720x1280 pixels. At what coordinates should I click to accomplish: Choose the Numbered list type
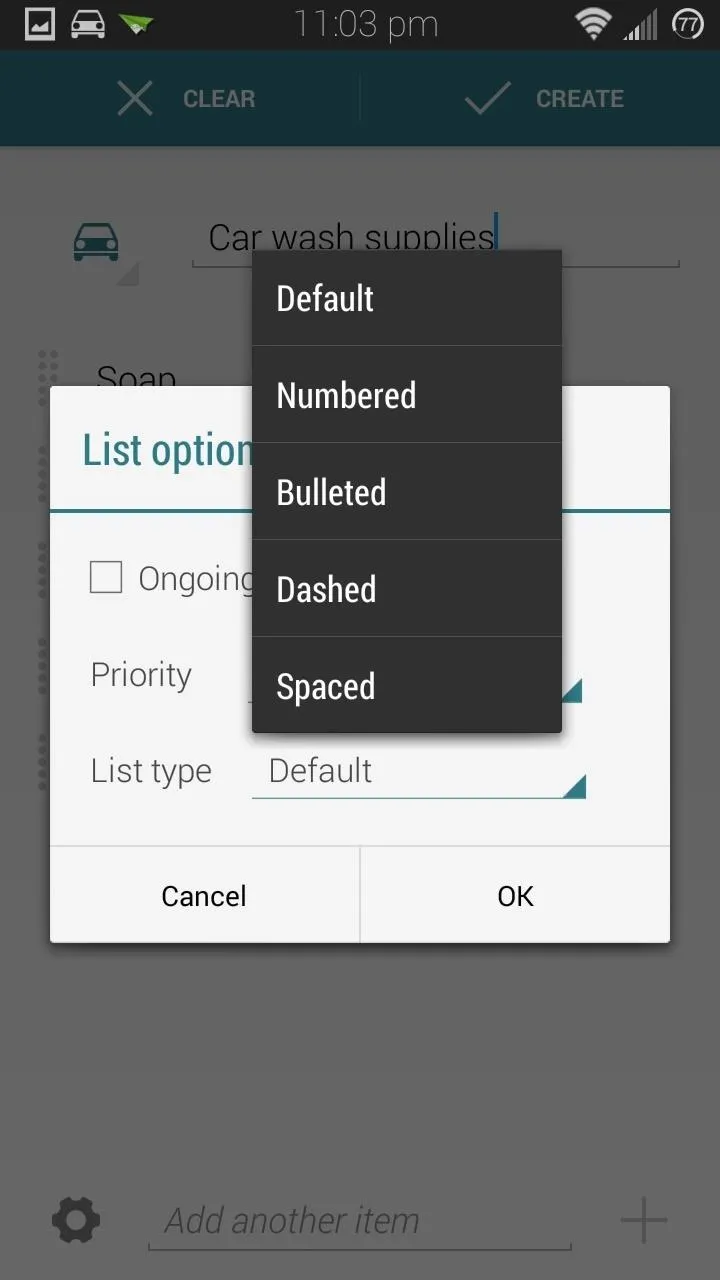(x=406, y=395)
